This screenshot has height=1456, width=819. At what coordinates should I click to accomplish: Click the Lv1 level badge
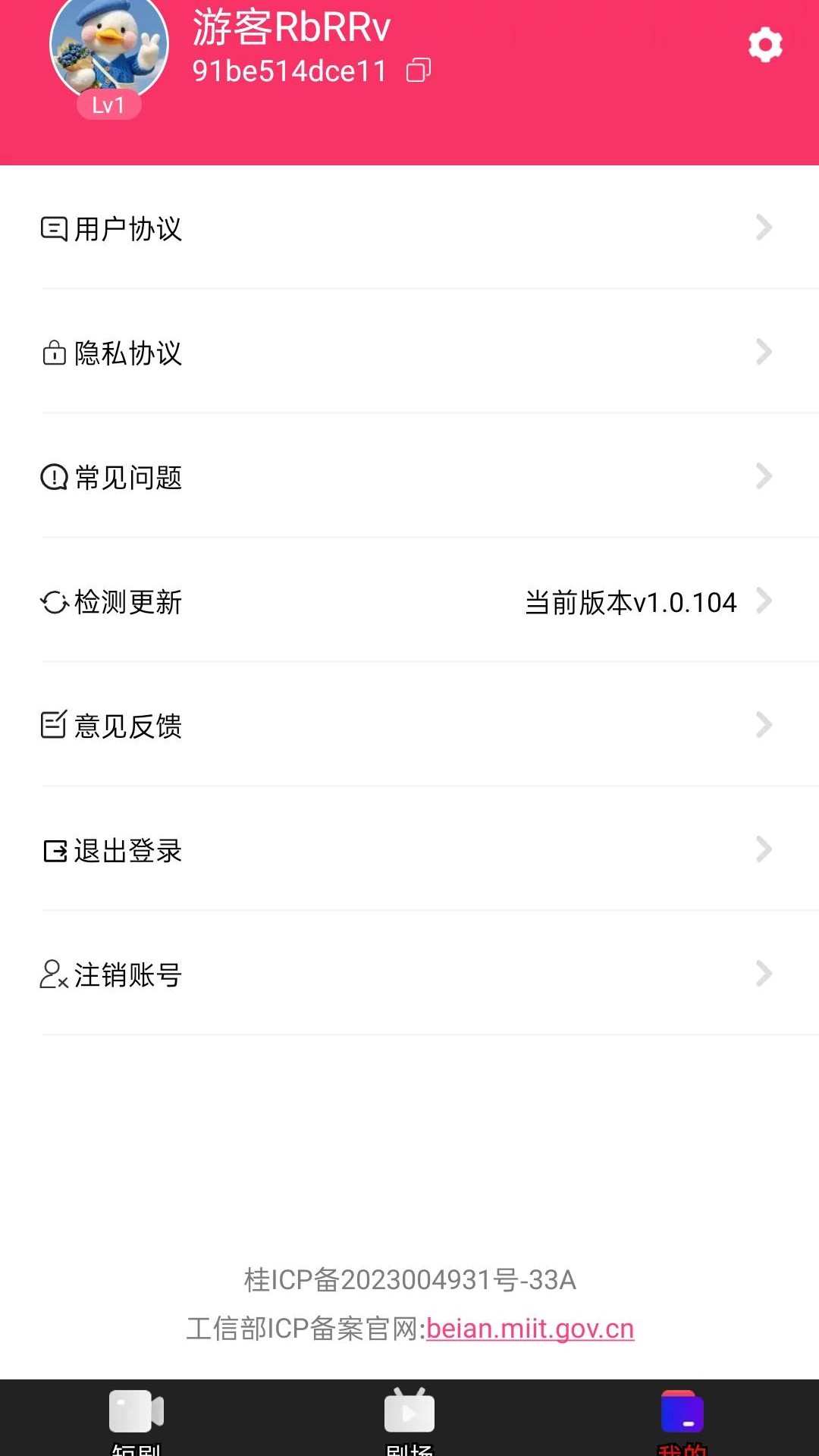[108, 105]
